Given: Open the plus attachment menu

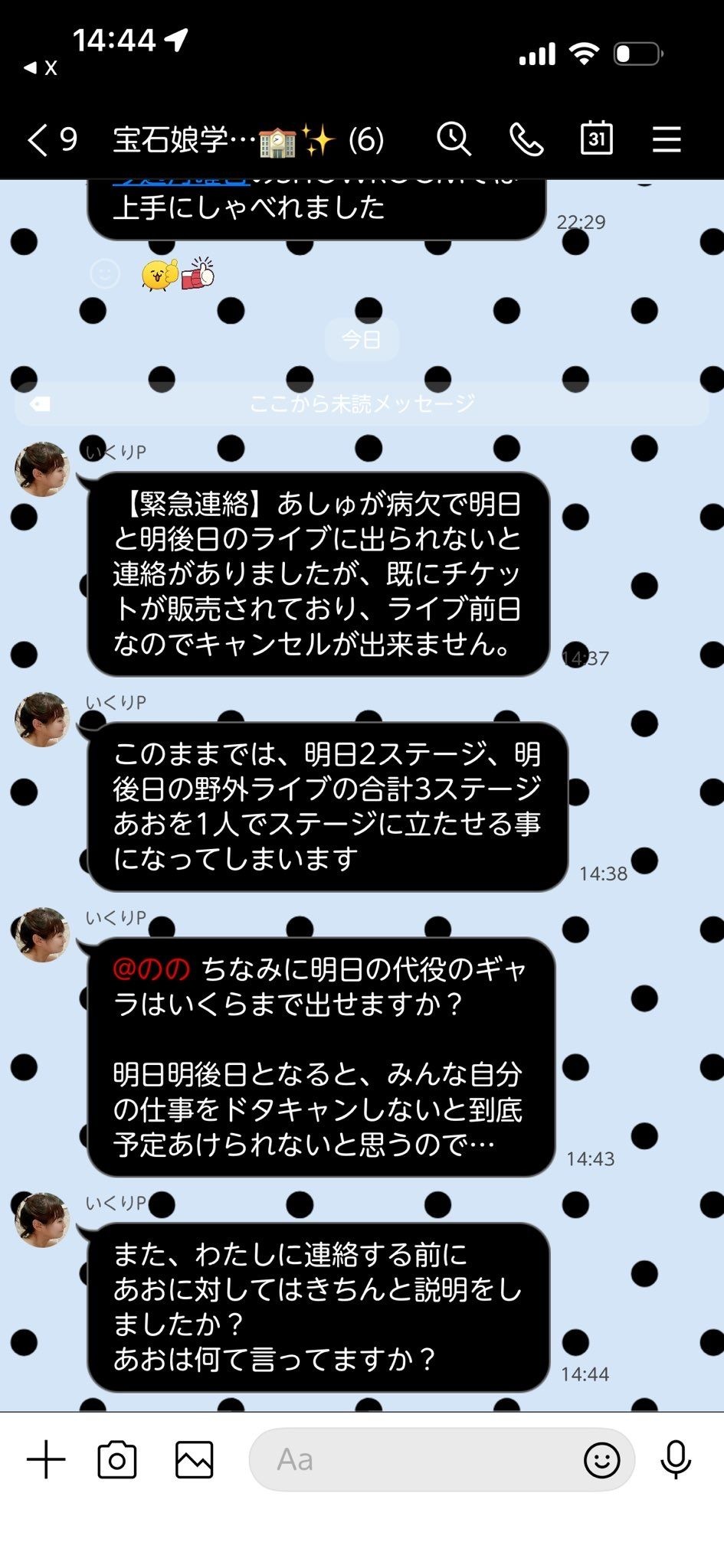Looking at the screenshot, I should click(46, 1459).
